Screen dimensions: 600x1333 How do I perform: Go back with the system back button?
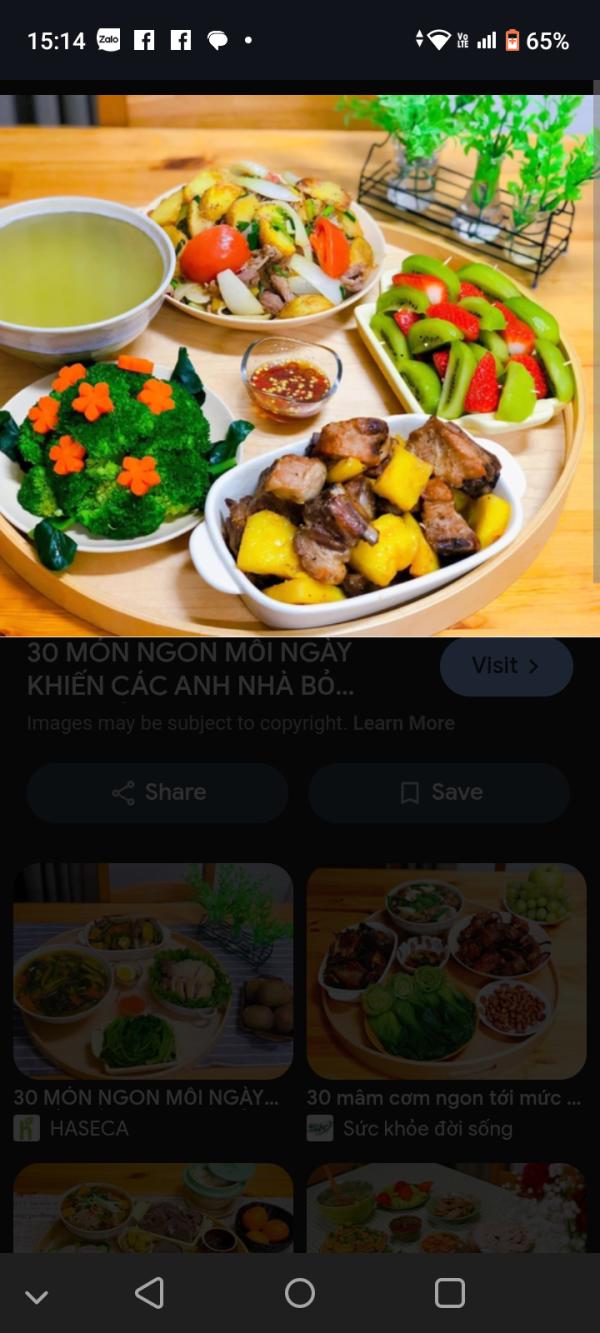[x=150, y=1293]
